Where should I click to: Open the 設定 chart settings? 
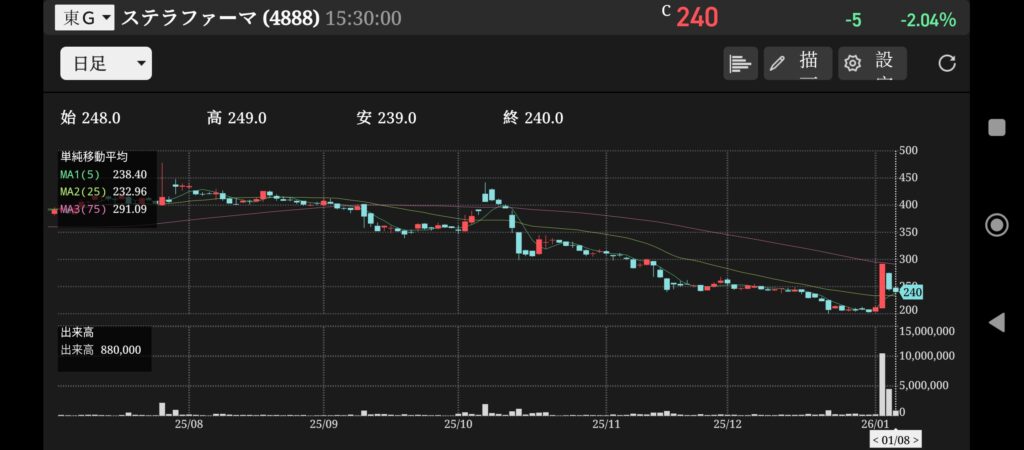[872, 64]
